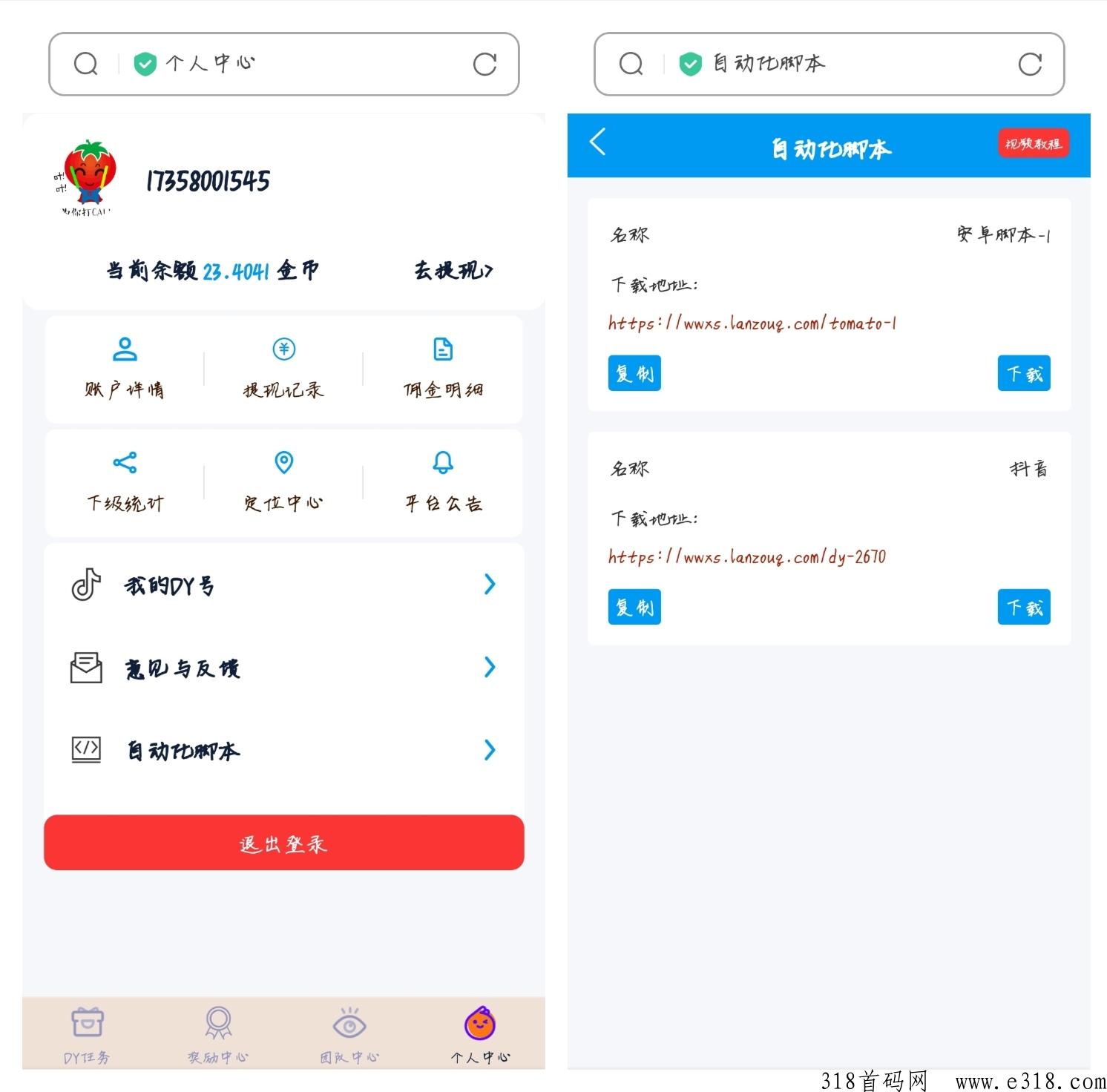
Task: Switch to the 奖励中心 tab
Action: coord(218,1035)
